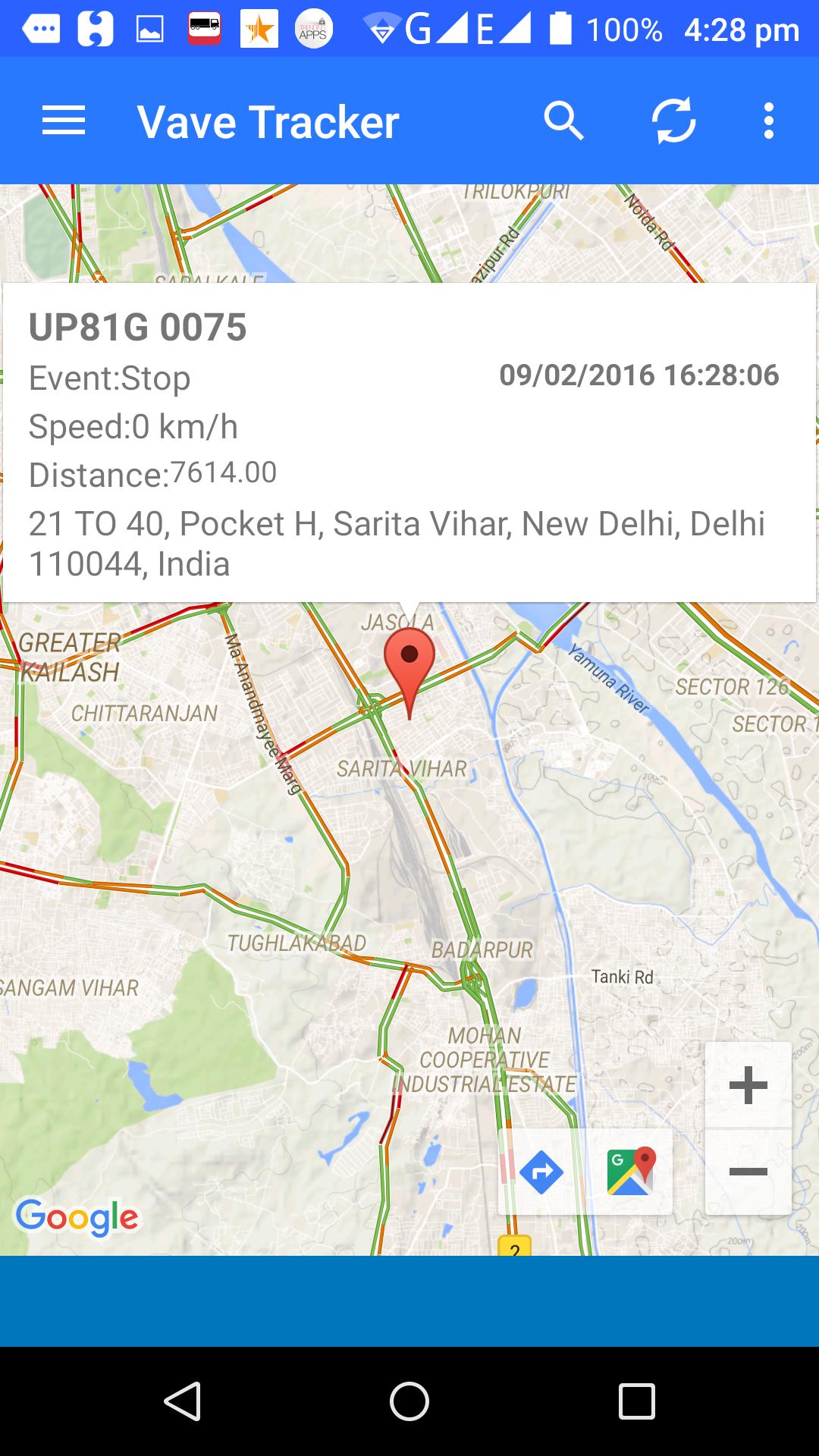Select the Event:Stop status line
The width and height of the screenshot is (819, 1456).
click(x=108, y=377)
